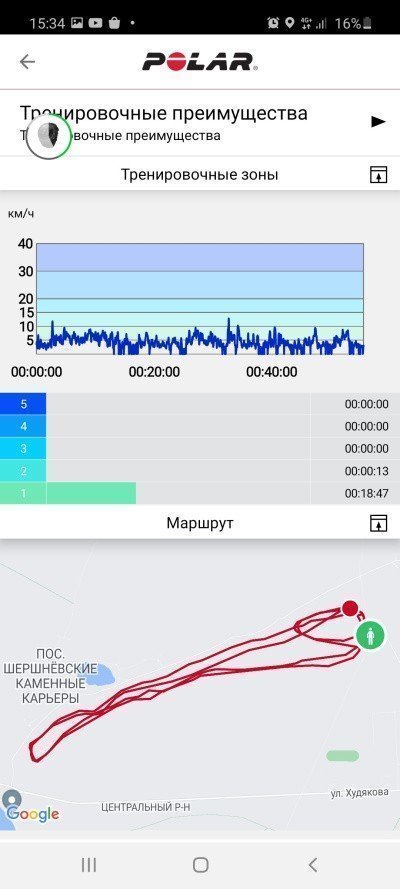Screen dimensions: 400x889
Task: Tap the green person start marker
Action: [x=370, y=635]
